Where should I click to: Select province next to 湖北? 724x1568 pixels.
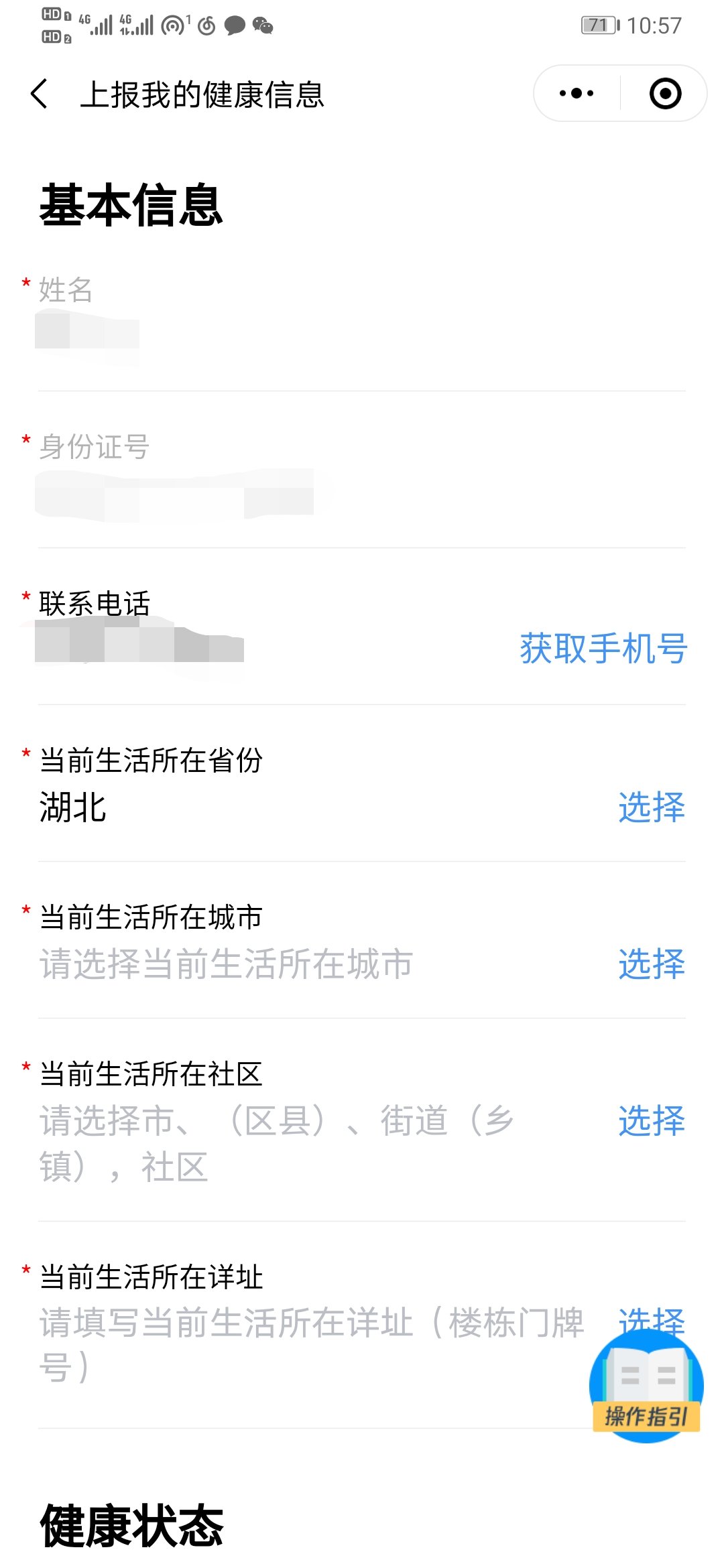click(x=651, y=807)
